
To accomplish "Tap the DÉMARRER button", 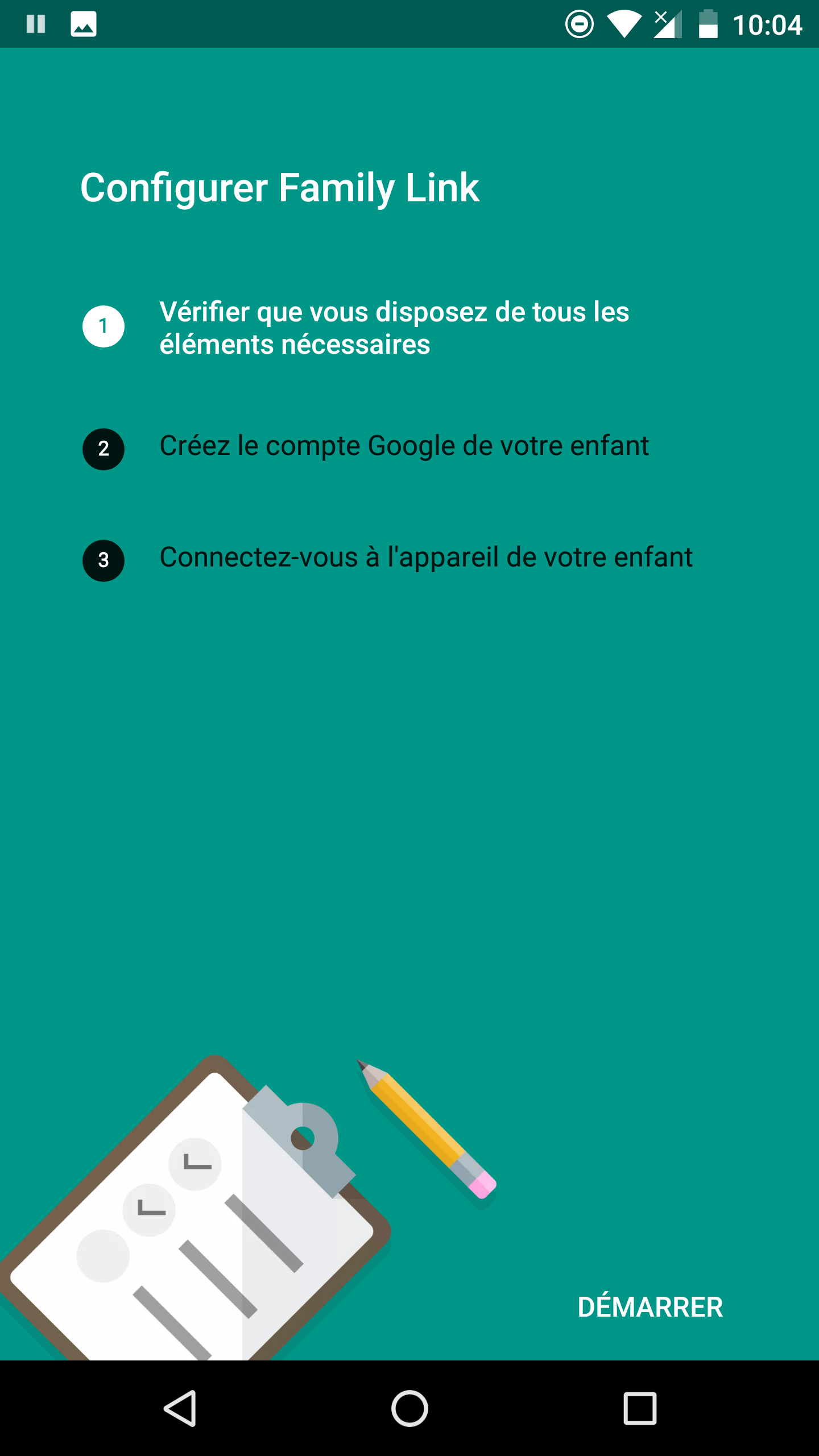I will pos(650,1307).
